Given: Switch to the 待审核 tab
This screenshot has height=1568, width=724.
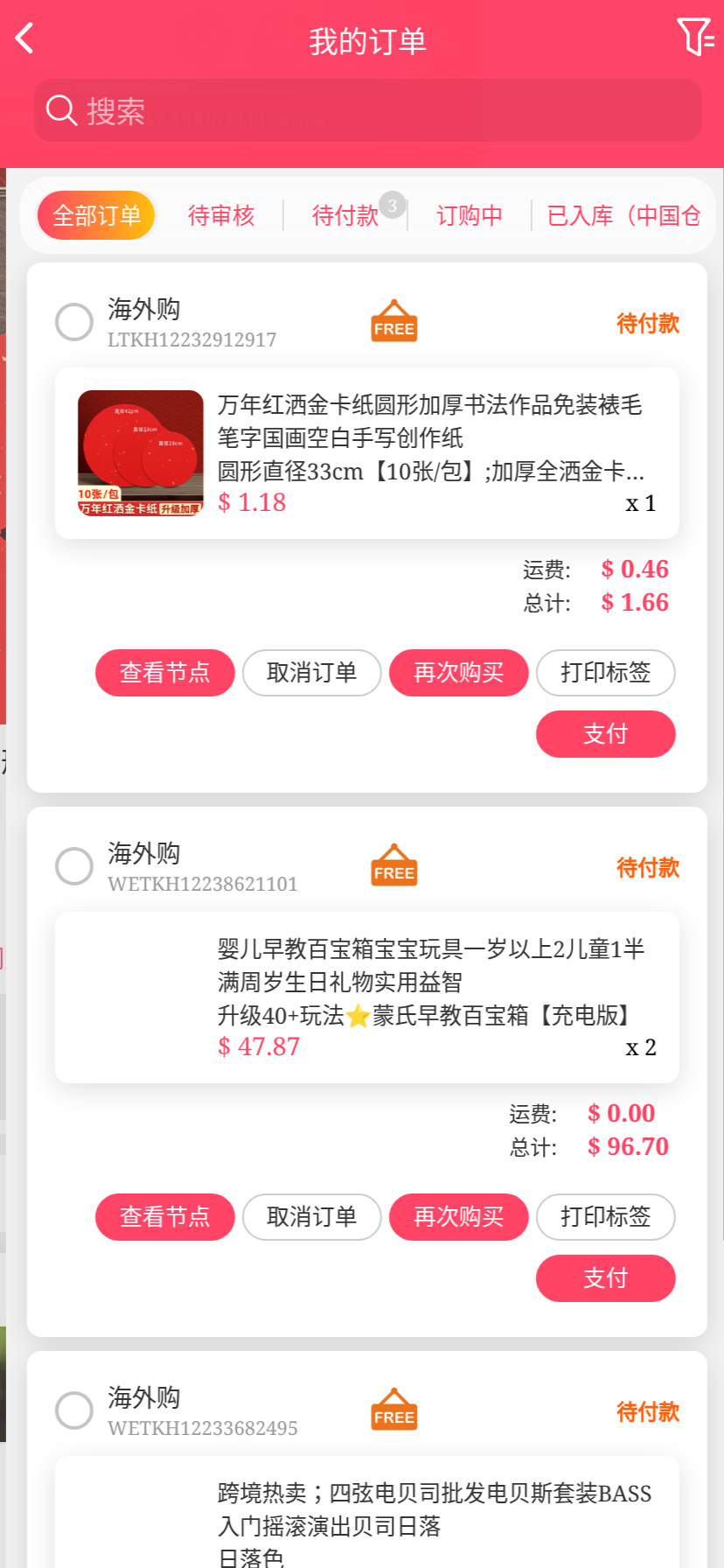Looking at the screenshot, I should click(221, 215).
